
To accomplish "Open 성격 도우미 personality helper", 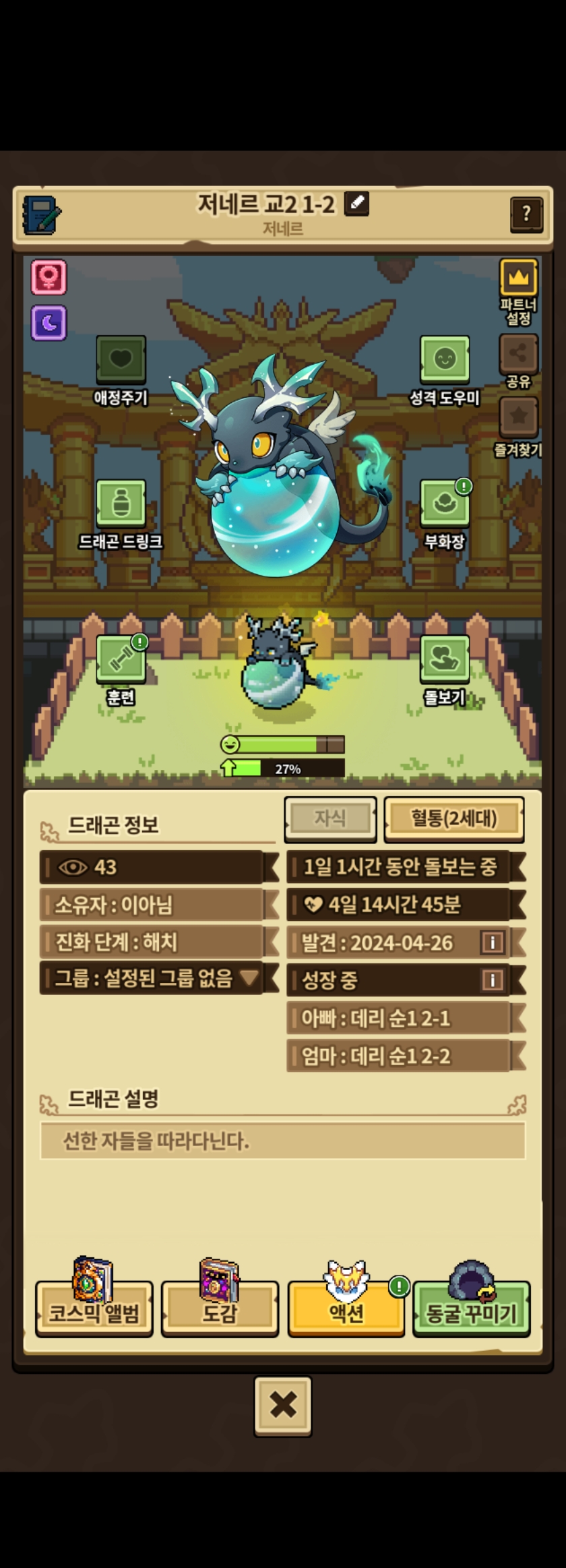I will coord(445,359).
